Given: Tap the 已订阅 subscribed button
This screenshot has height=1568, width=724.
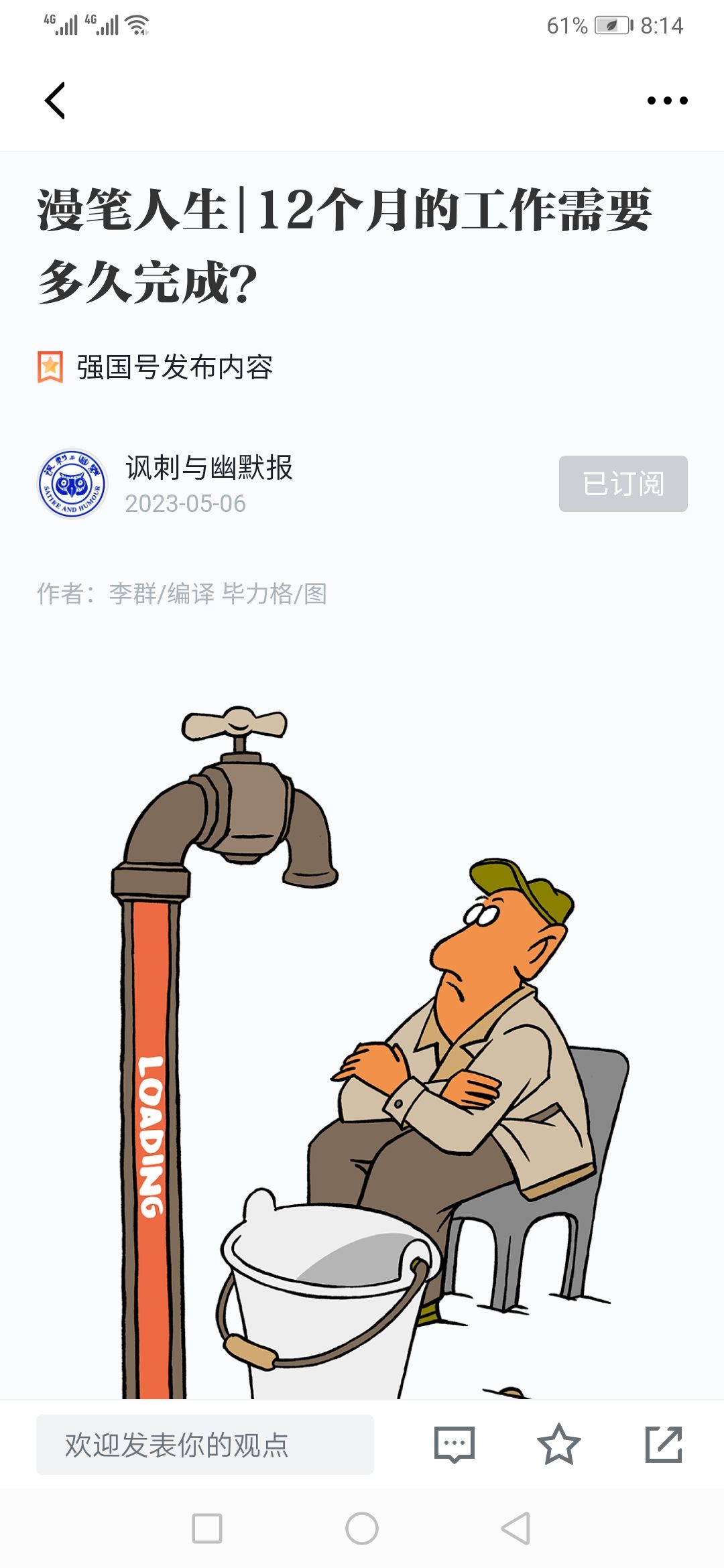Looking at the screenshot, I should coord(623,484).
